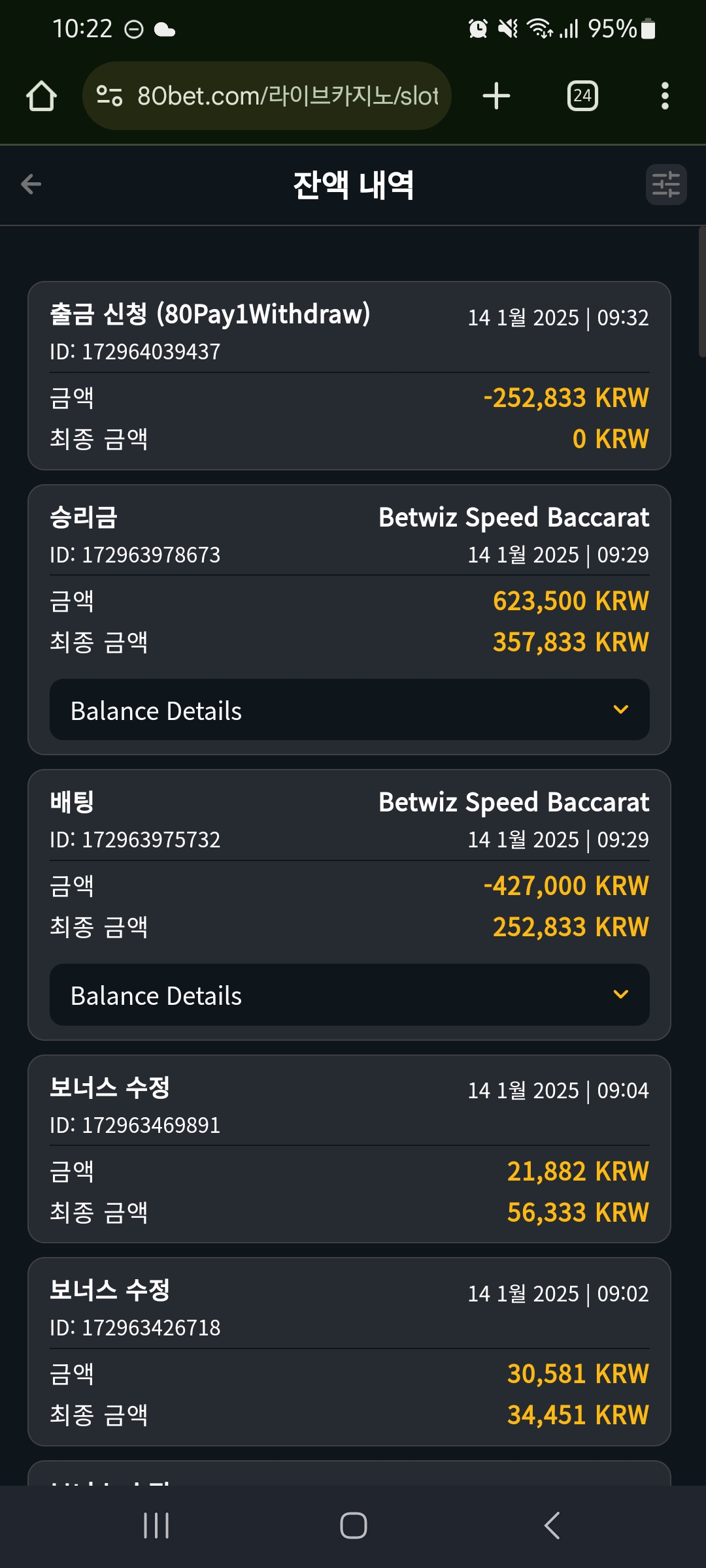
Task: Go to the phone's home screen
Action: (353, 1526)
